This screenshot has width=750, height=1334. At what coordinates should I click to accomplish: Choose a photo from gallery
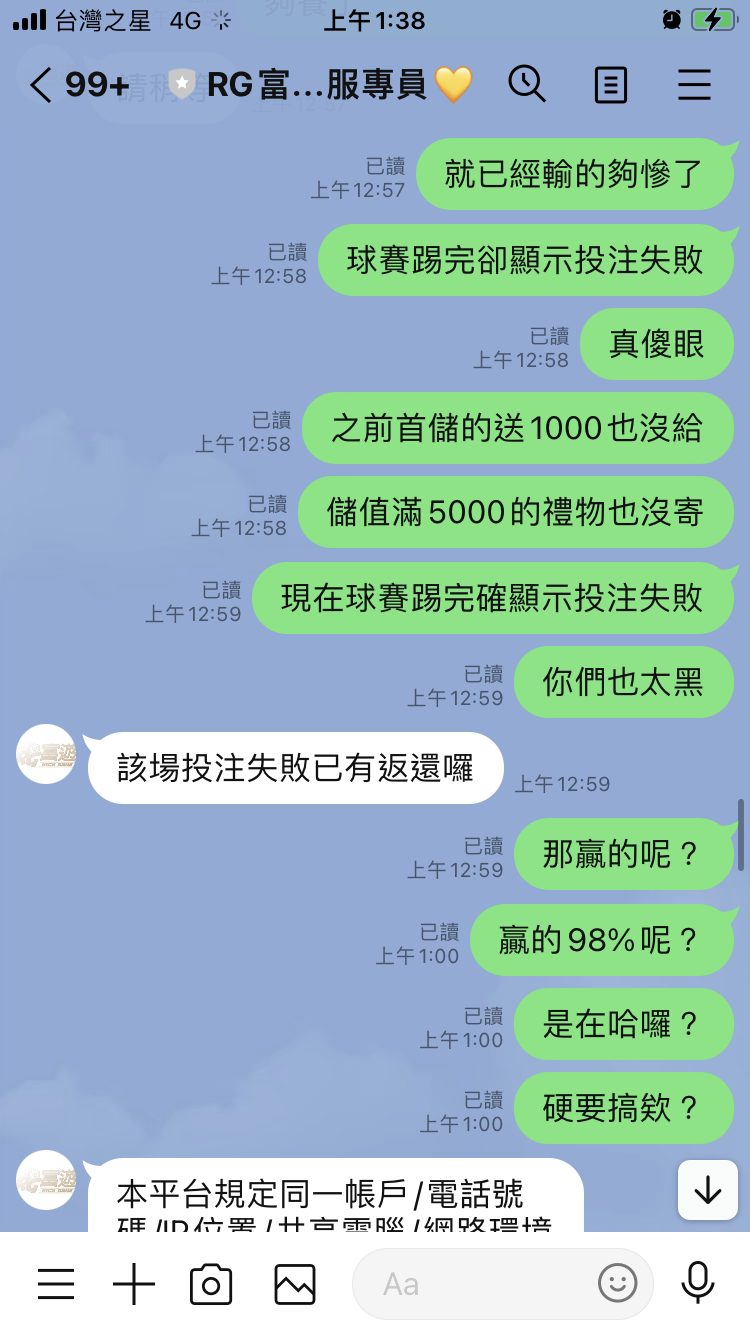294,1283
